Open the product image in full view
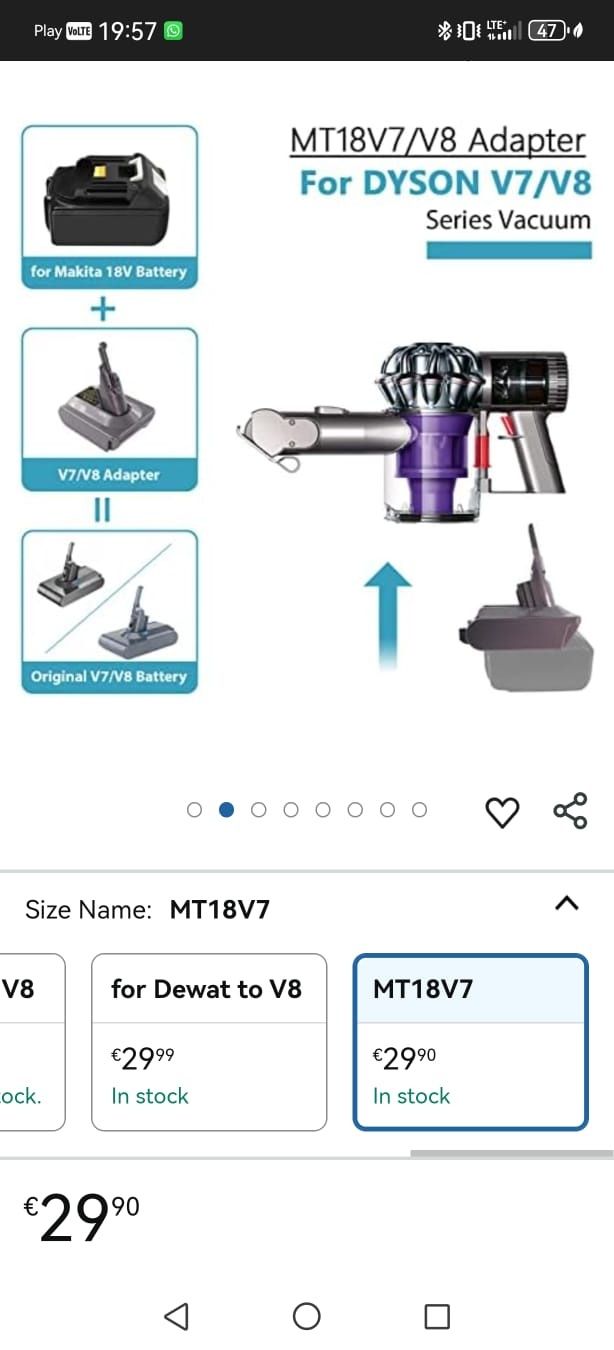This screenshot has width=614, height=1350. tap(307, 420)
